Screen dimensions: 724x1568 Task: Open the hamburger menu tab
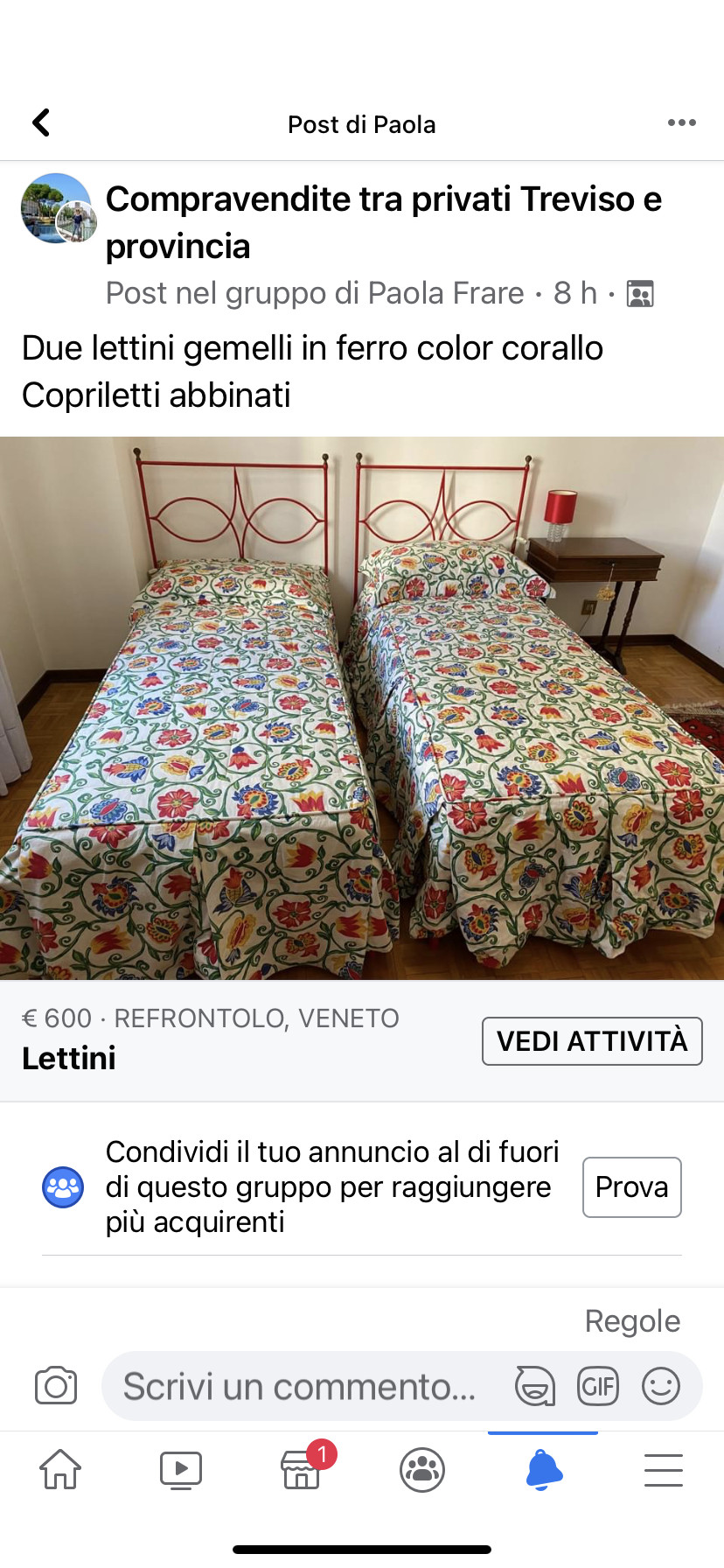point(664,1470)
